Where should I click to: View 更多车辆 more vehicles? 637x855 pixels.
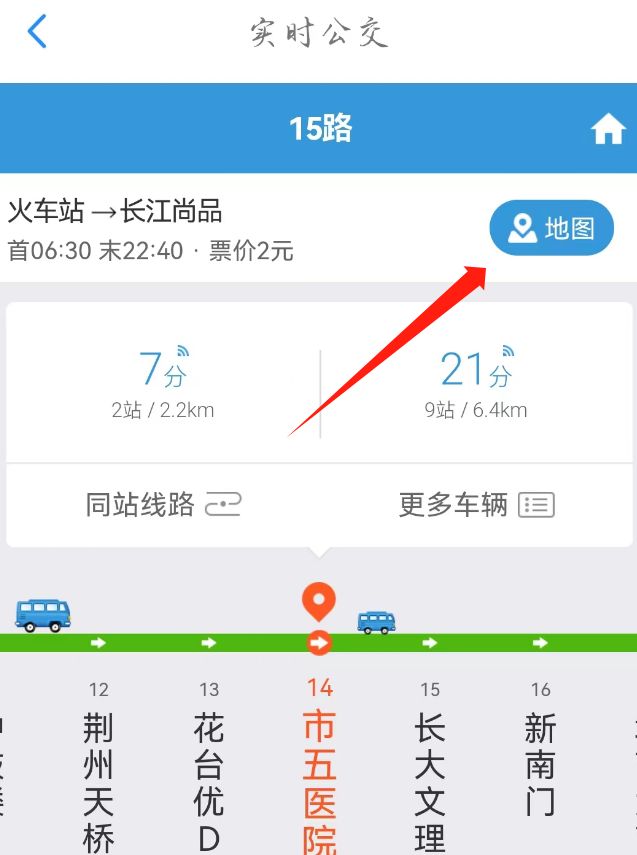tap(476, 505)
